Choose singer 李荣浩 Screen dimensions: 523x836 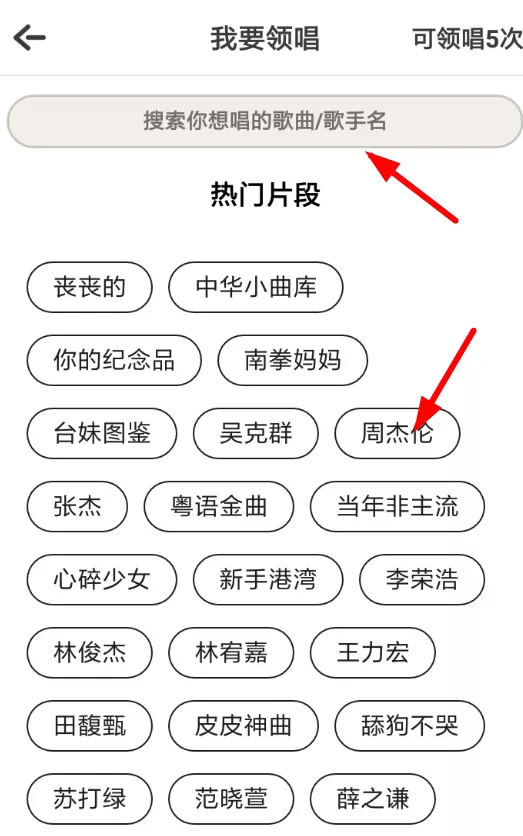pos(422,579)
